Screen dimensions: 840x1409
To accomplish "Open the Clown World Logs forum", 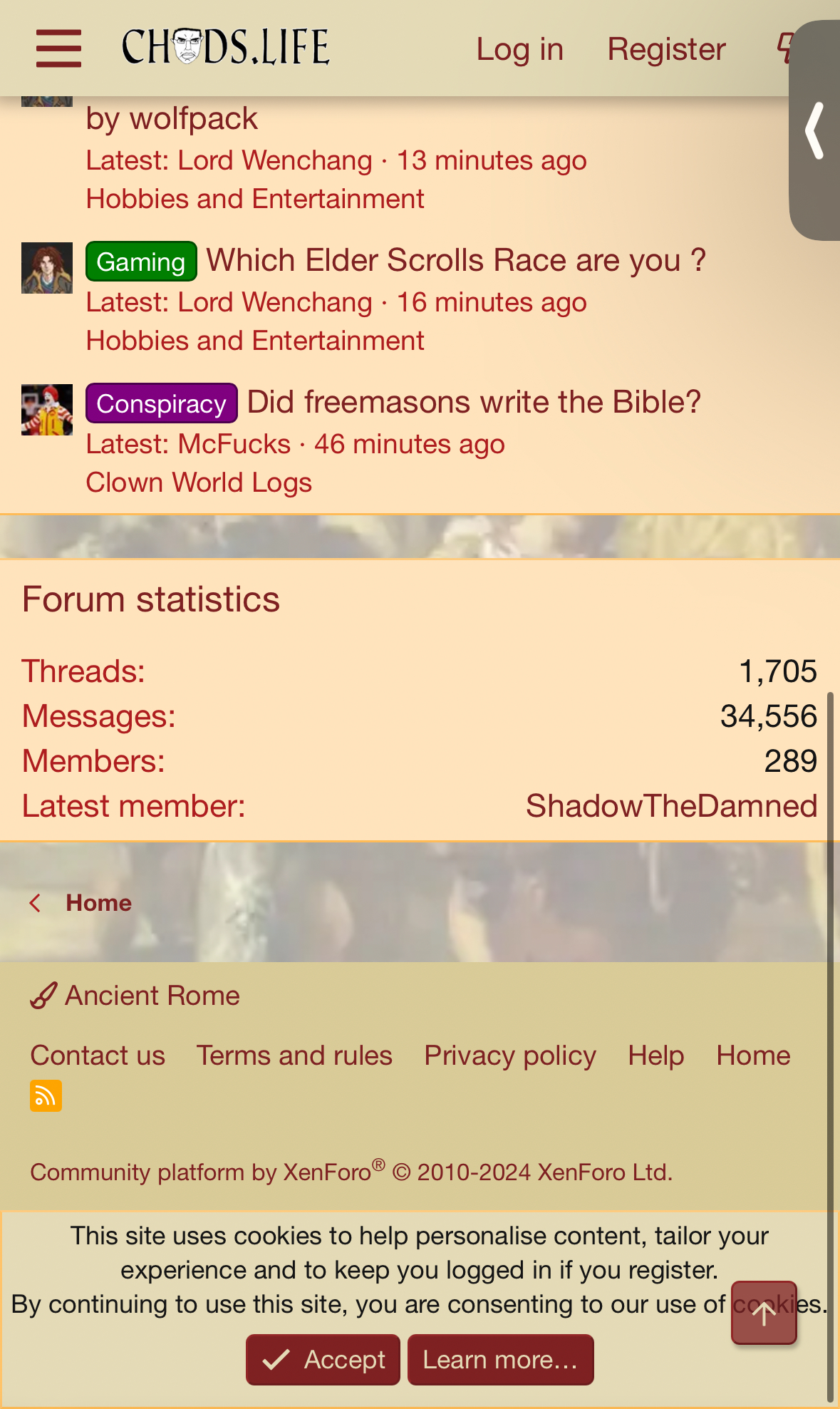I will pos(199,482).
